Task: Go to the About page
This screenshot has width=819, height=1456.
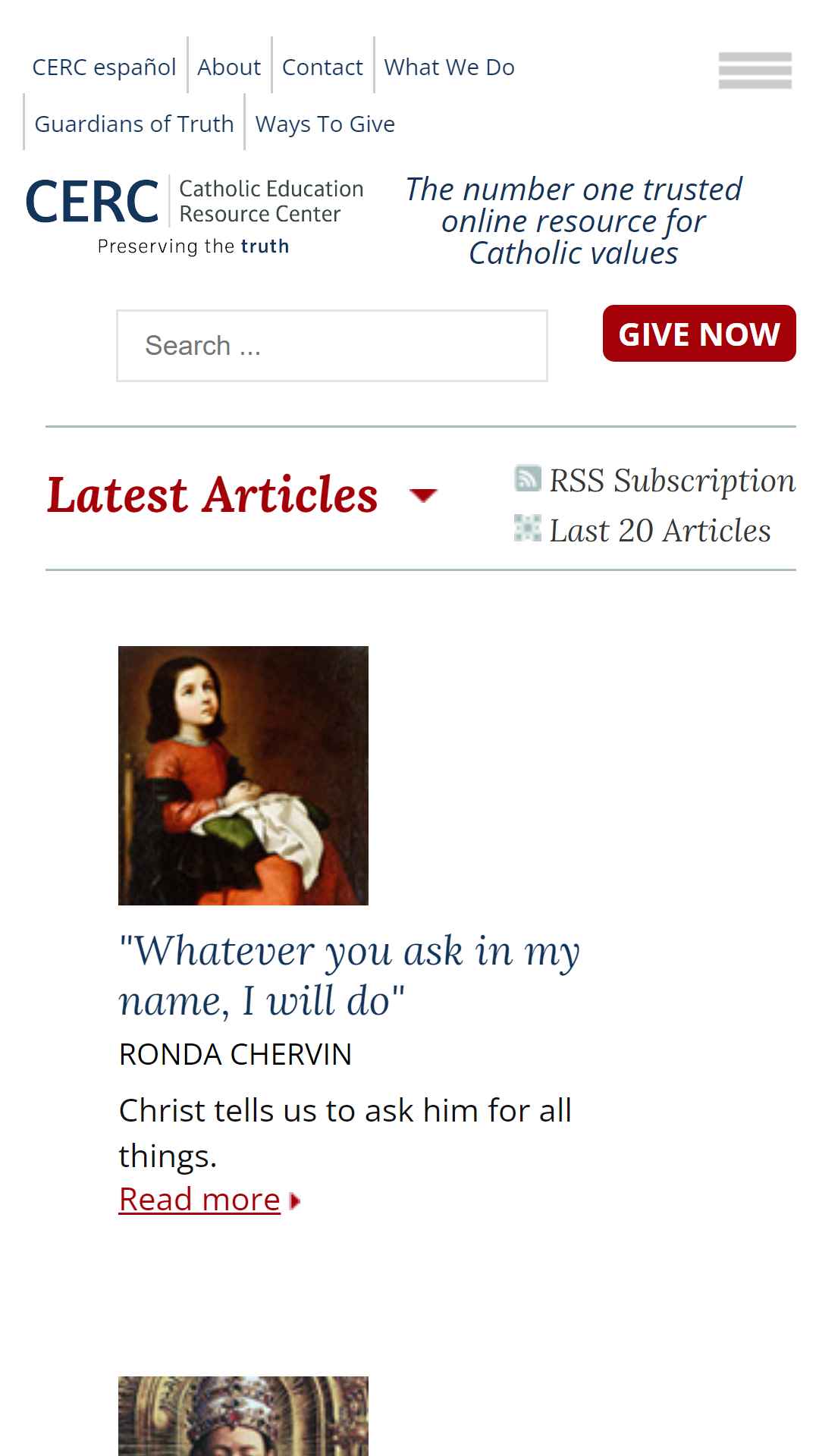Action: pyautogui.click(x=229, y=67)
